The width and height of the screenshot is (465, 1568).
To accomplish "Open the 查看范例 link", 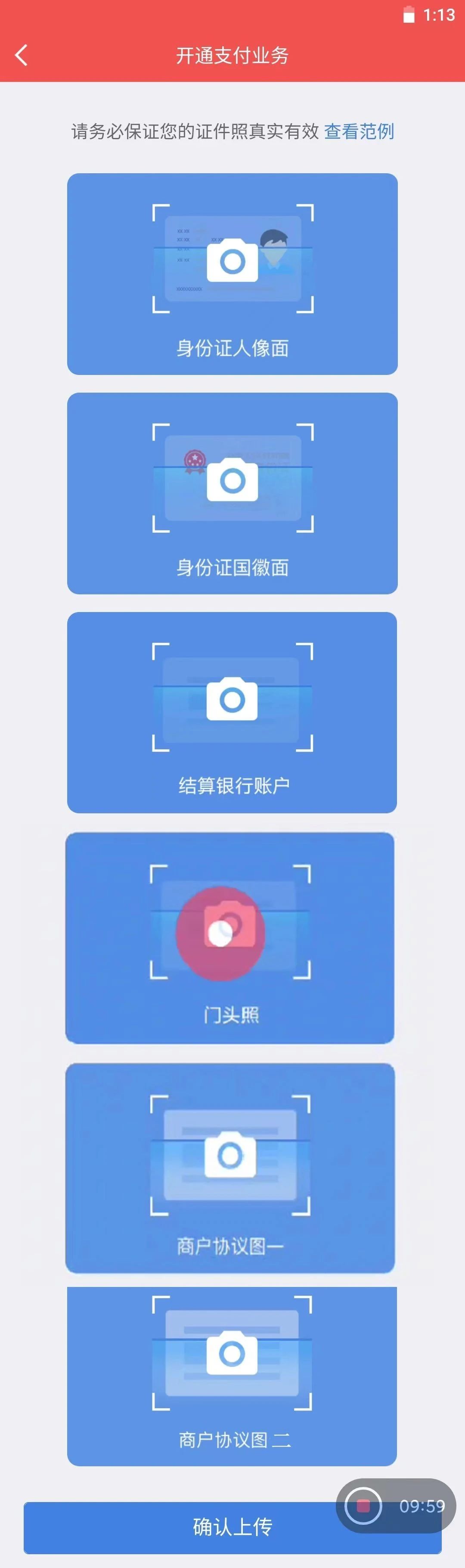I will (x=359, y=131).
